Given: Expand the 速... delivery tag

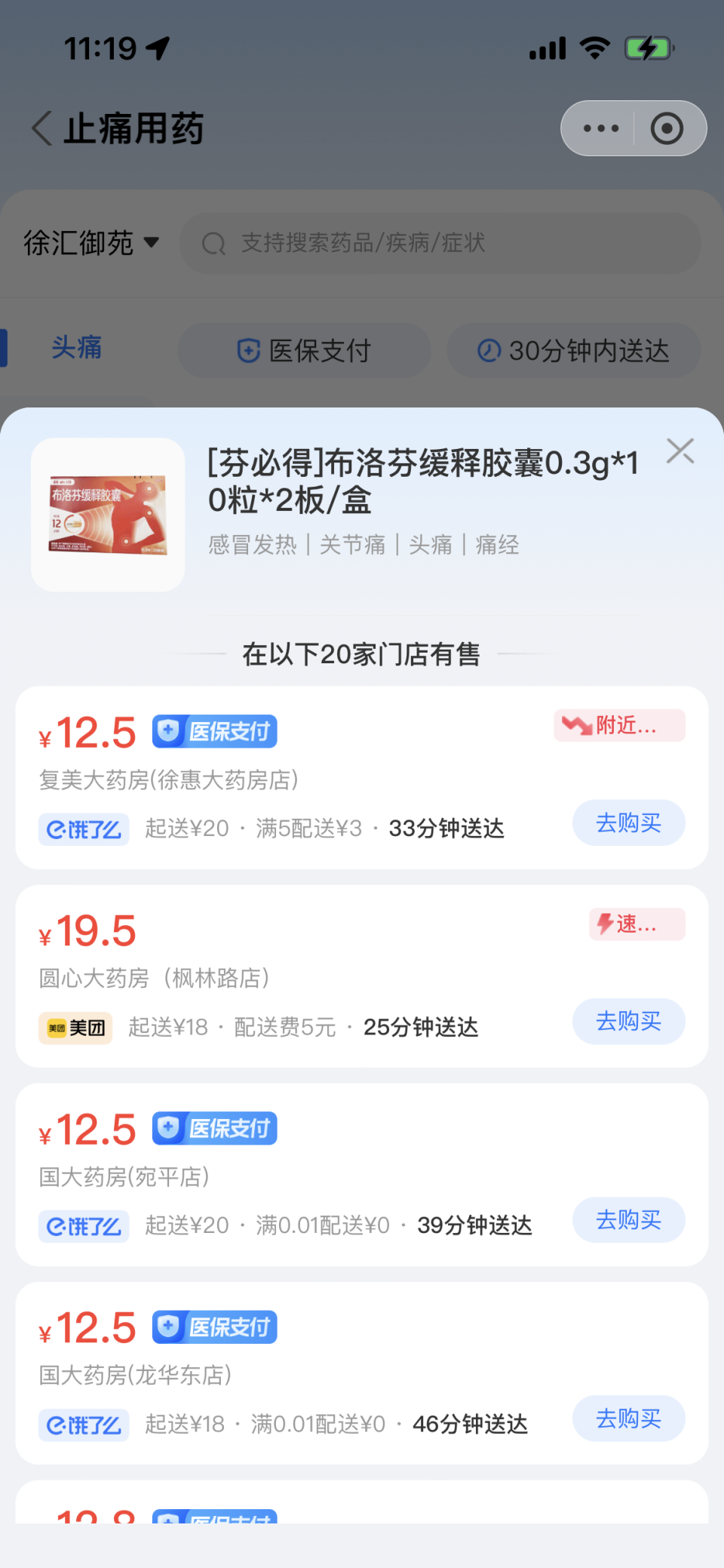Looking at the screenshot, I should pos(636,924).
